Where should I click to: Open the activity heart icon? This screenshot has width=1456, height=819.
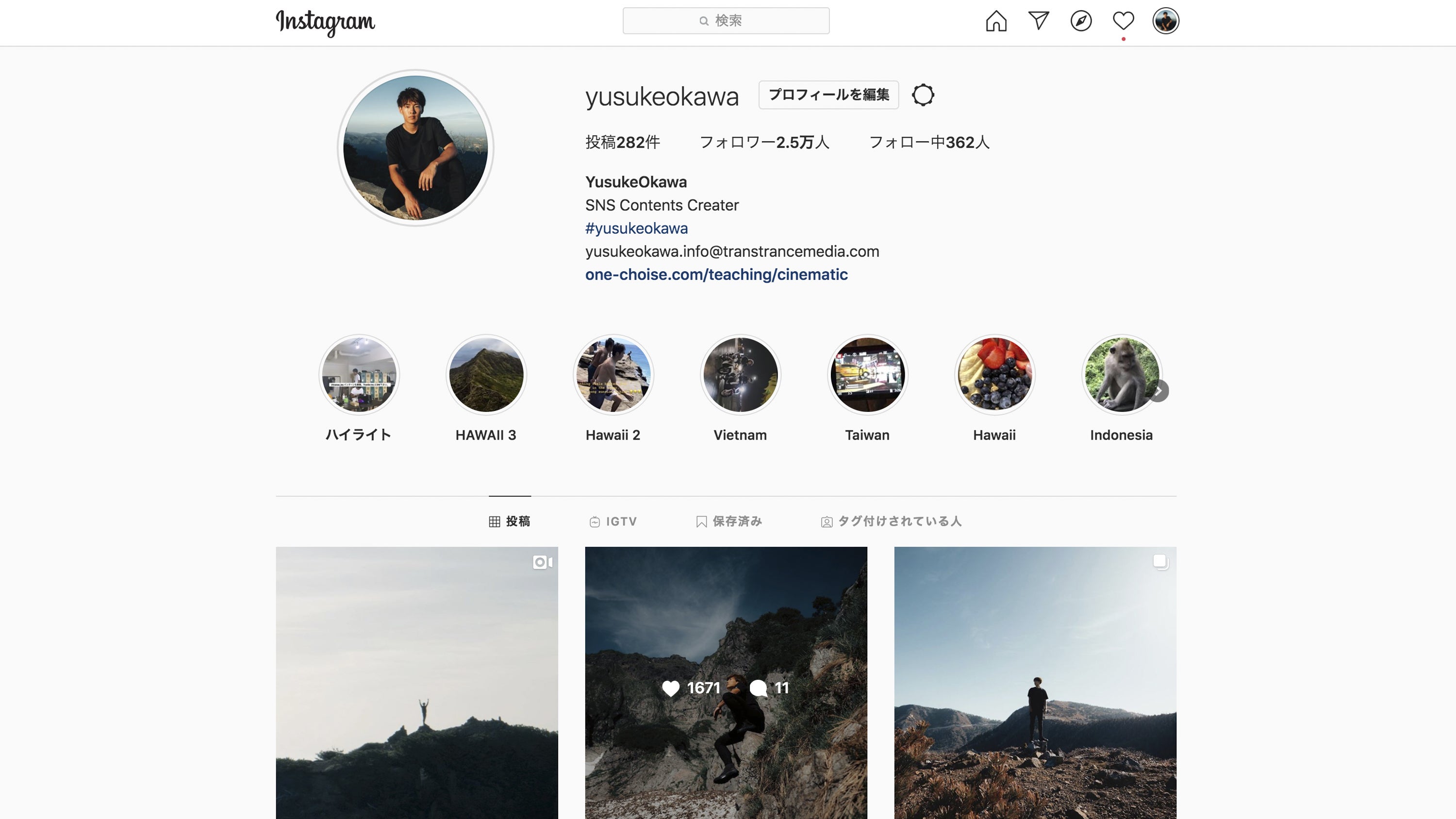[1123, 21]
